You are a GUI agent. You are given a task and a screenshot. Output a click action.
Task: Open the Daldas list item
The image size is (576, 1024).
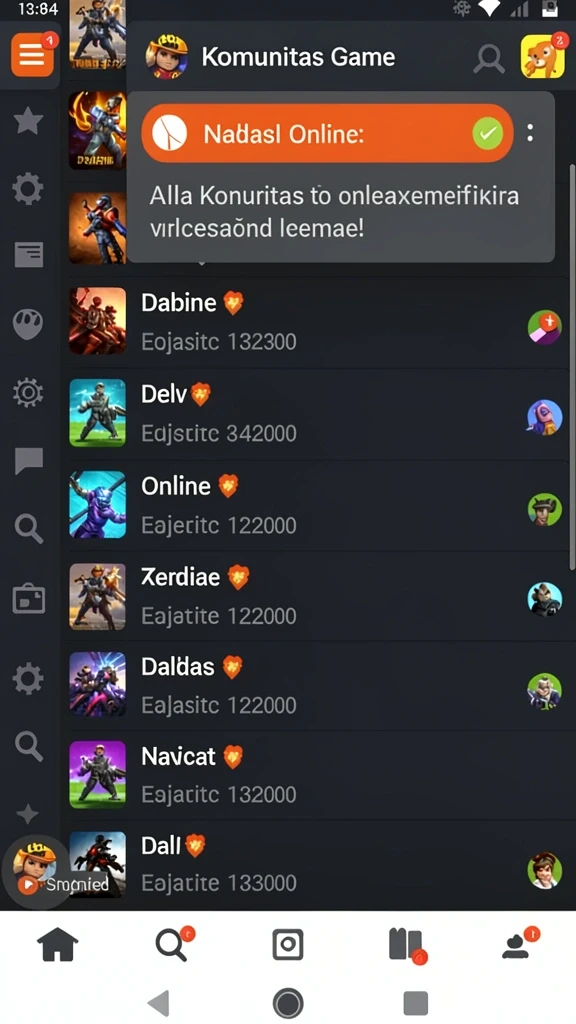[x=318, y=685]
